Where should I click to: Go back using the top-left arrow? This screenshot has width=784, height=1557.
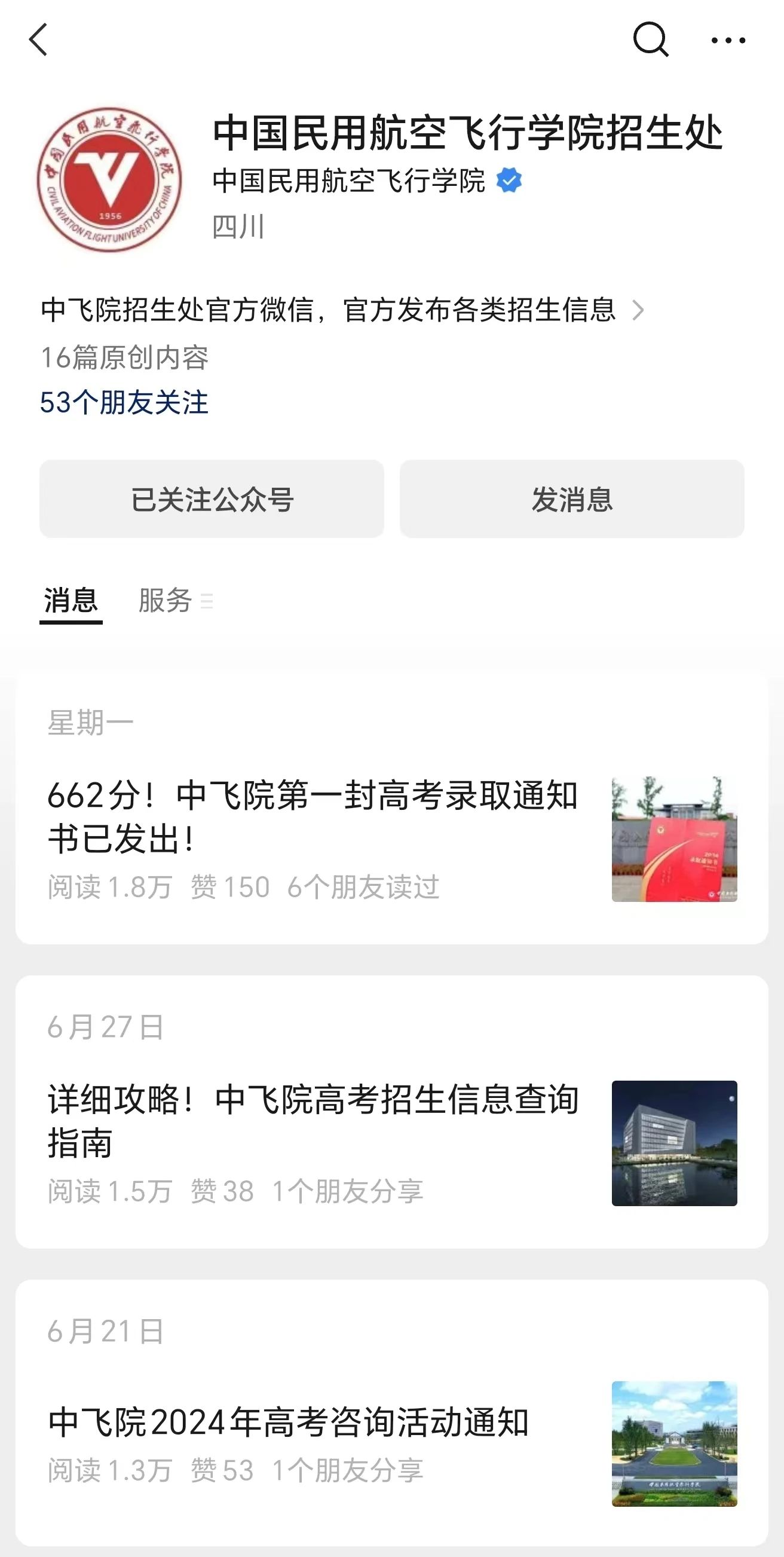point(38,40)
